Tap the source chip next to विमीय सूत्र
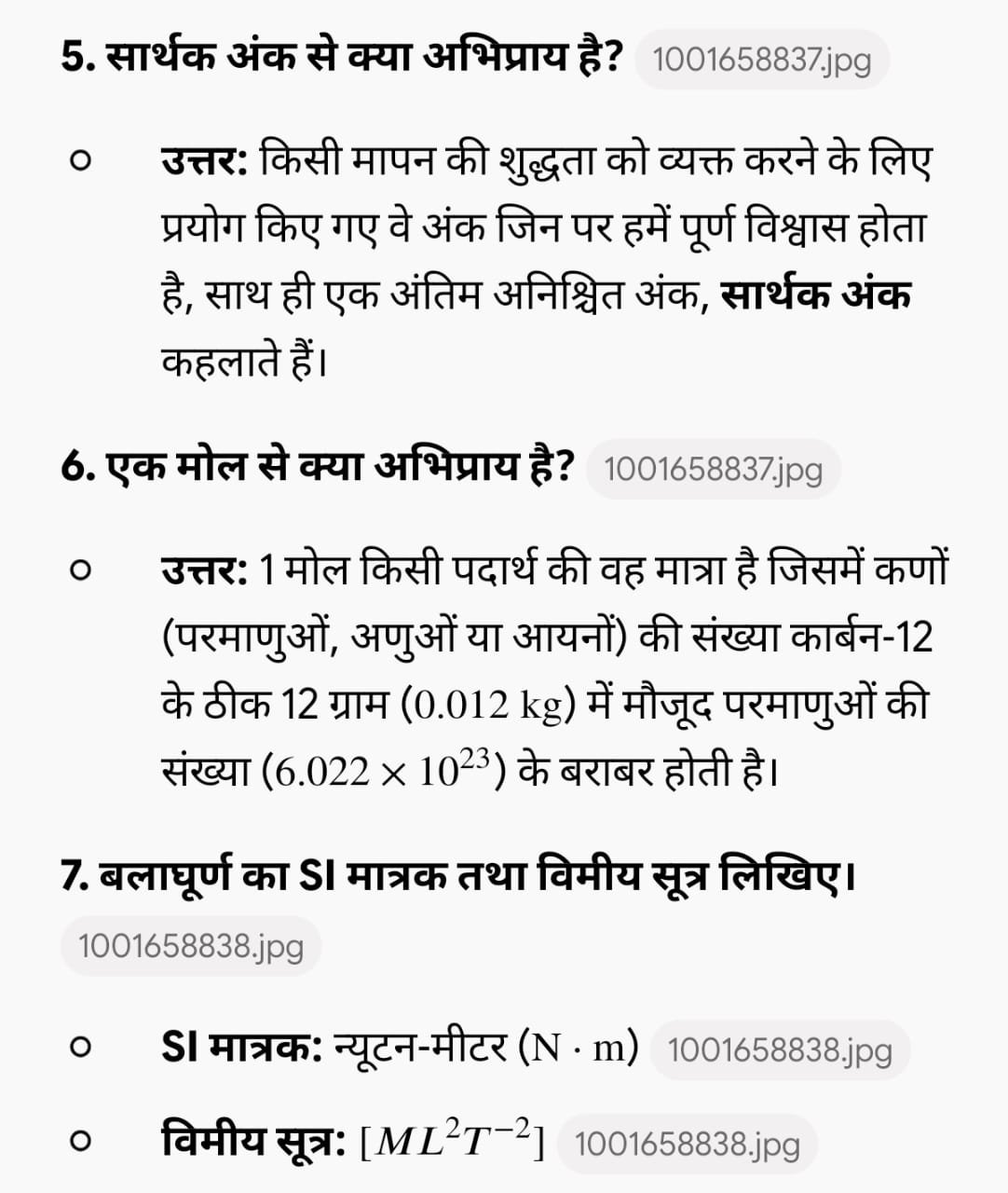The height and width of the screenshot is (1193, 1008). 688,1144
